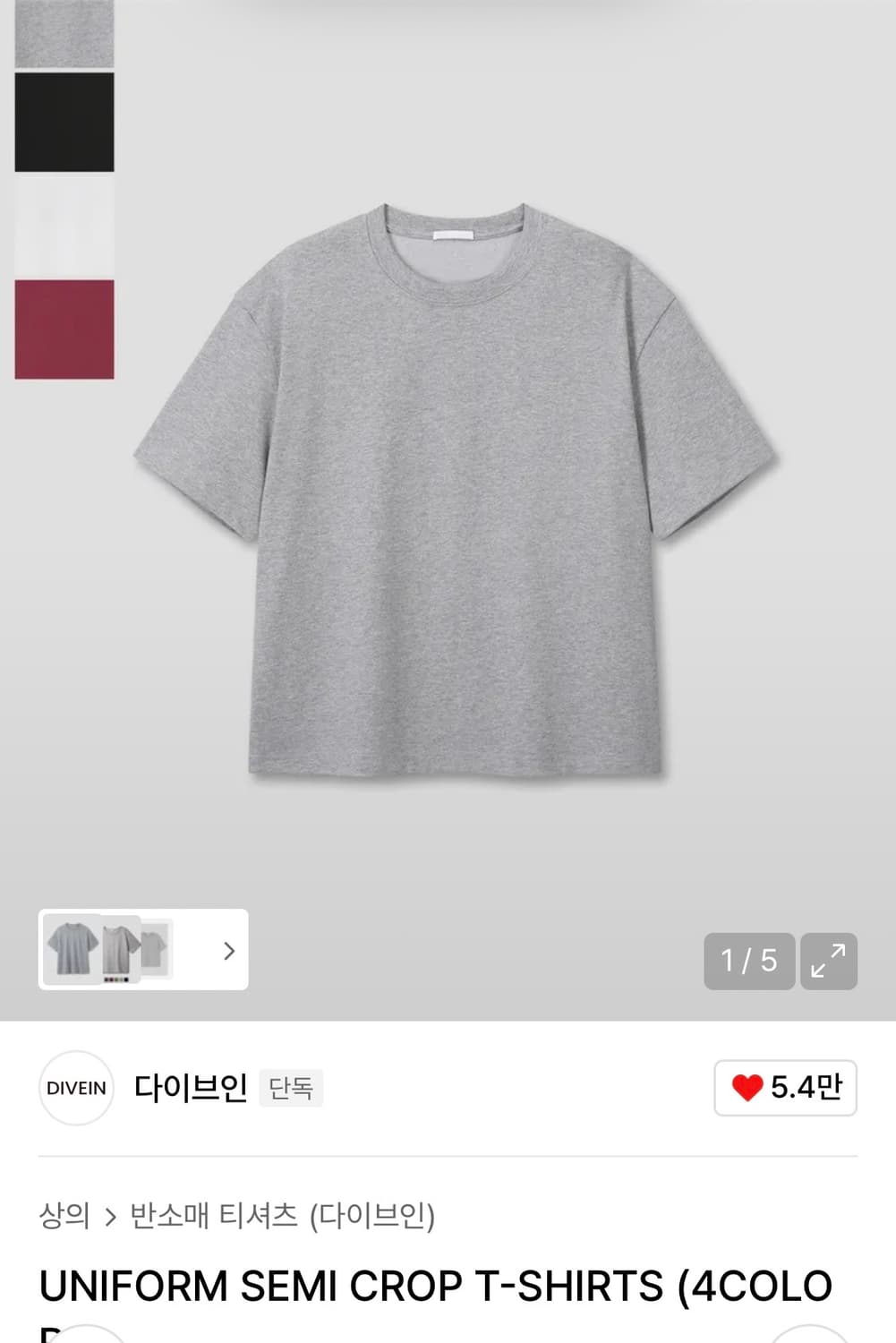Click the 단독 exclusive badge

[x=291, y=1088]
